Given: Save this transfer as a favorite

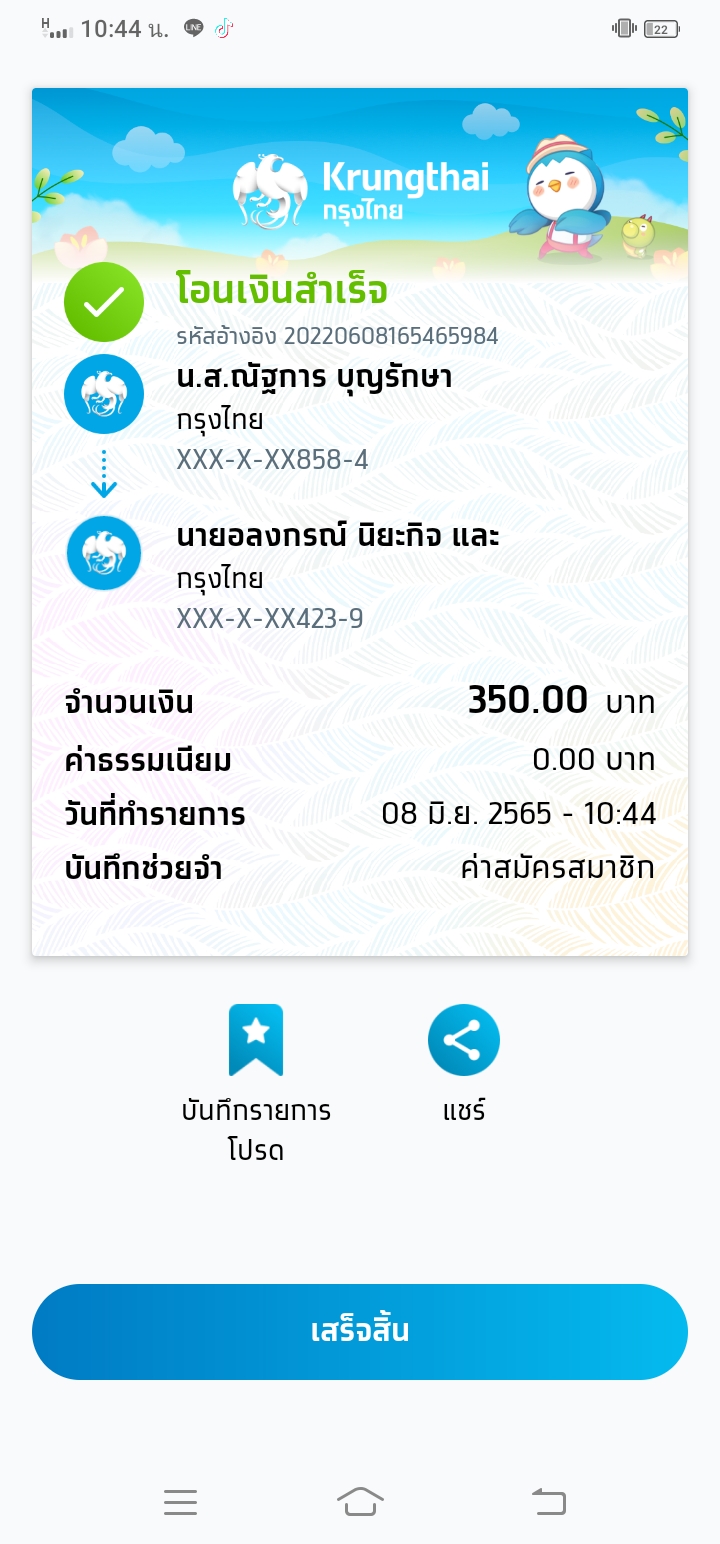Looking at the screenshot, I should click(x=256, y=1042).
